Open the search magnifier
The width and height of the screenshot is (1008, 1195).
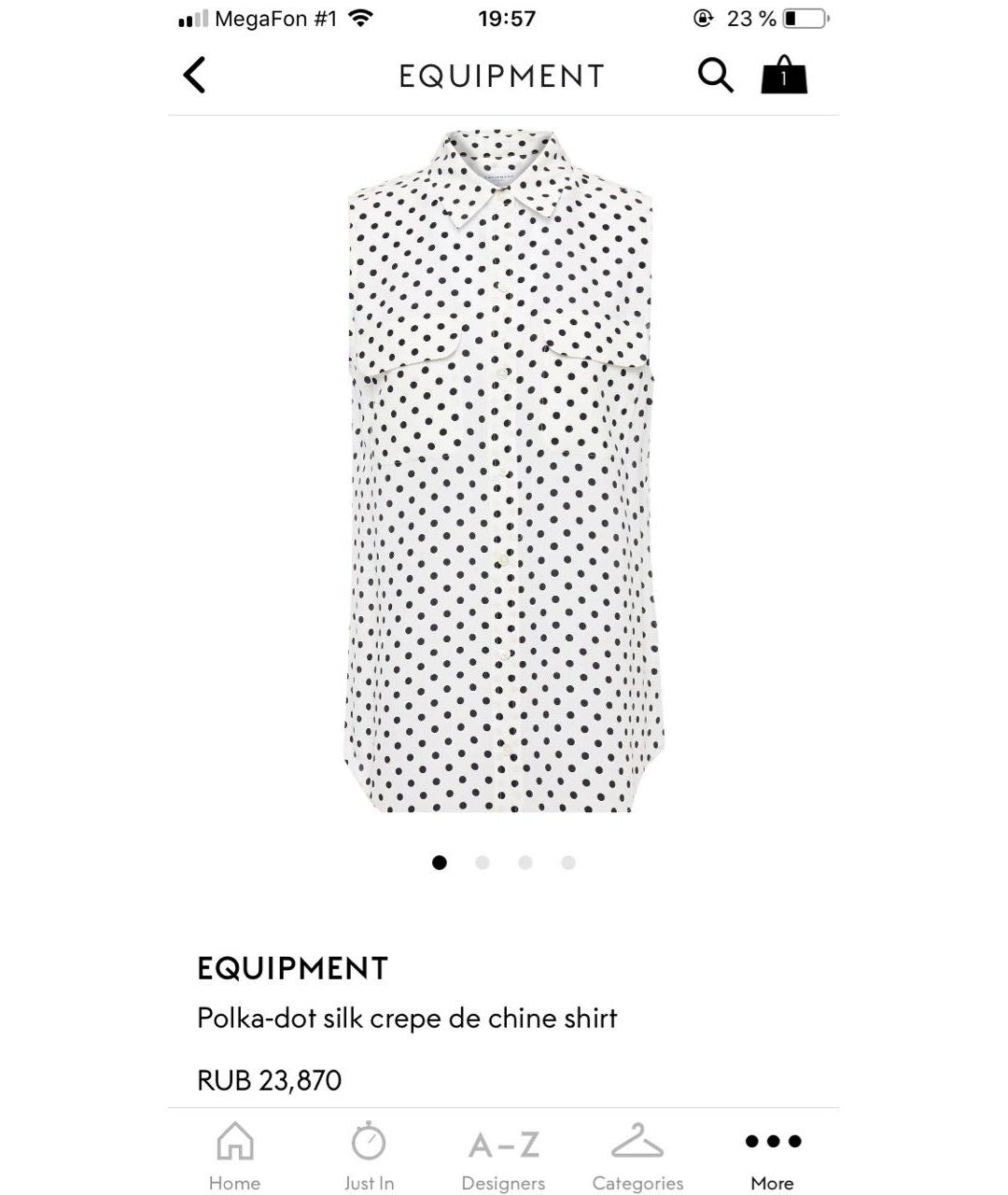[x=715, y=76]
